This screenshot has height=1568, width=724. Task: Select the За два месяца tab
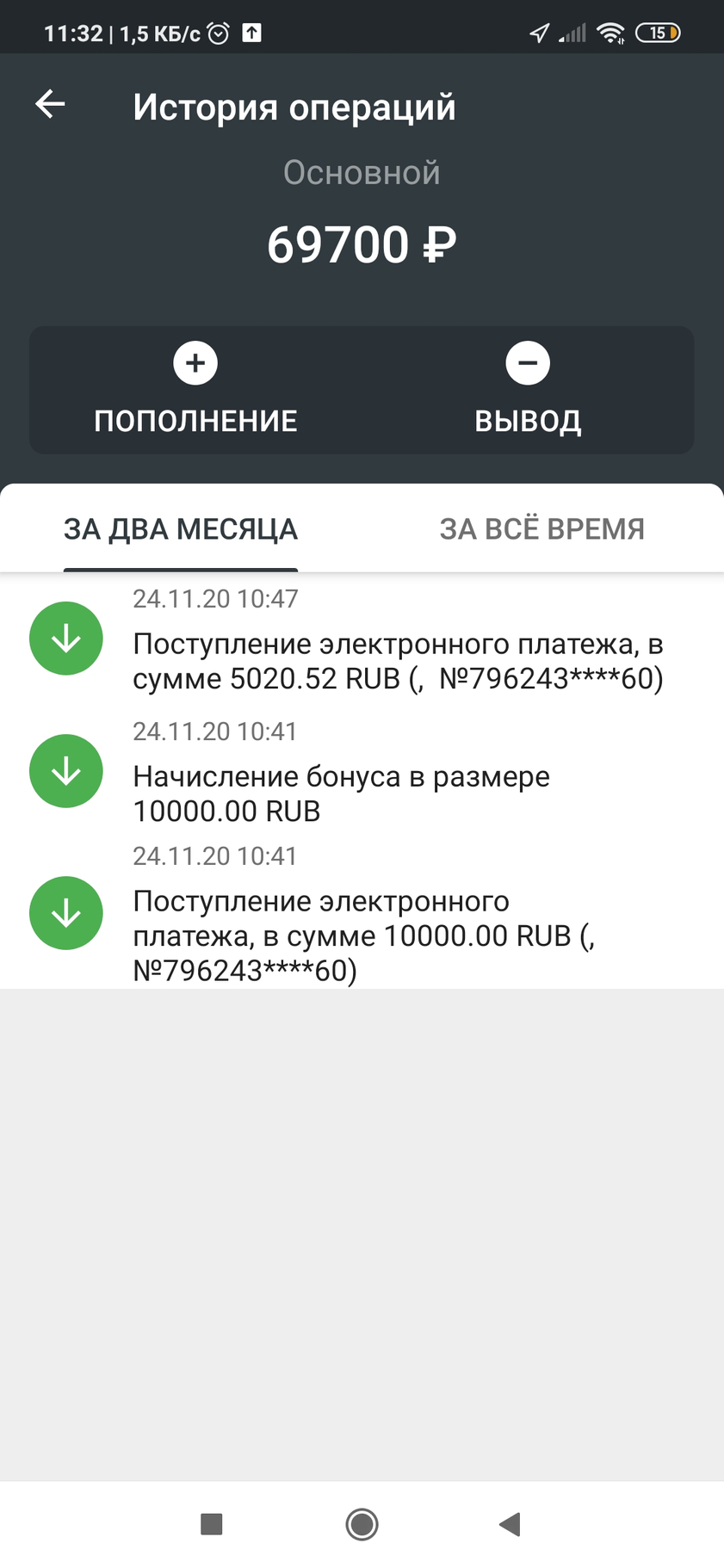point(181,528)
